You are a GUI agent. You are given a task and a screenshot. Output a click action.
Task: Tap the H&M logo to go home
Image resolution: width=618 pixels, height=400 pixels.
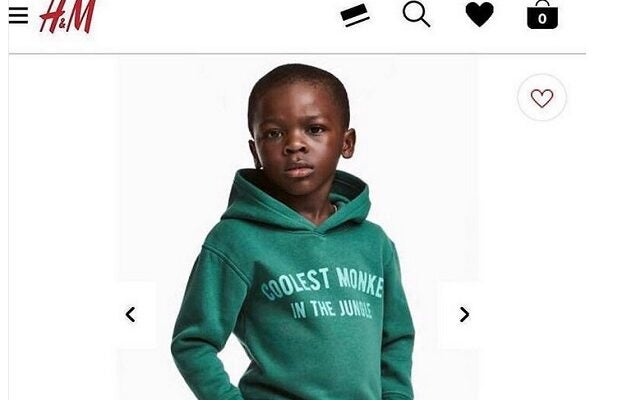67,15
